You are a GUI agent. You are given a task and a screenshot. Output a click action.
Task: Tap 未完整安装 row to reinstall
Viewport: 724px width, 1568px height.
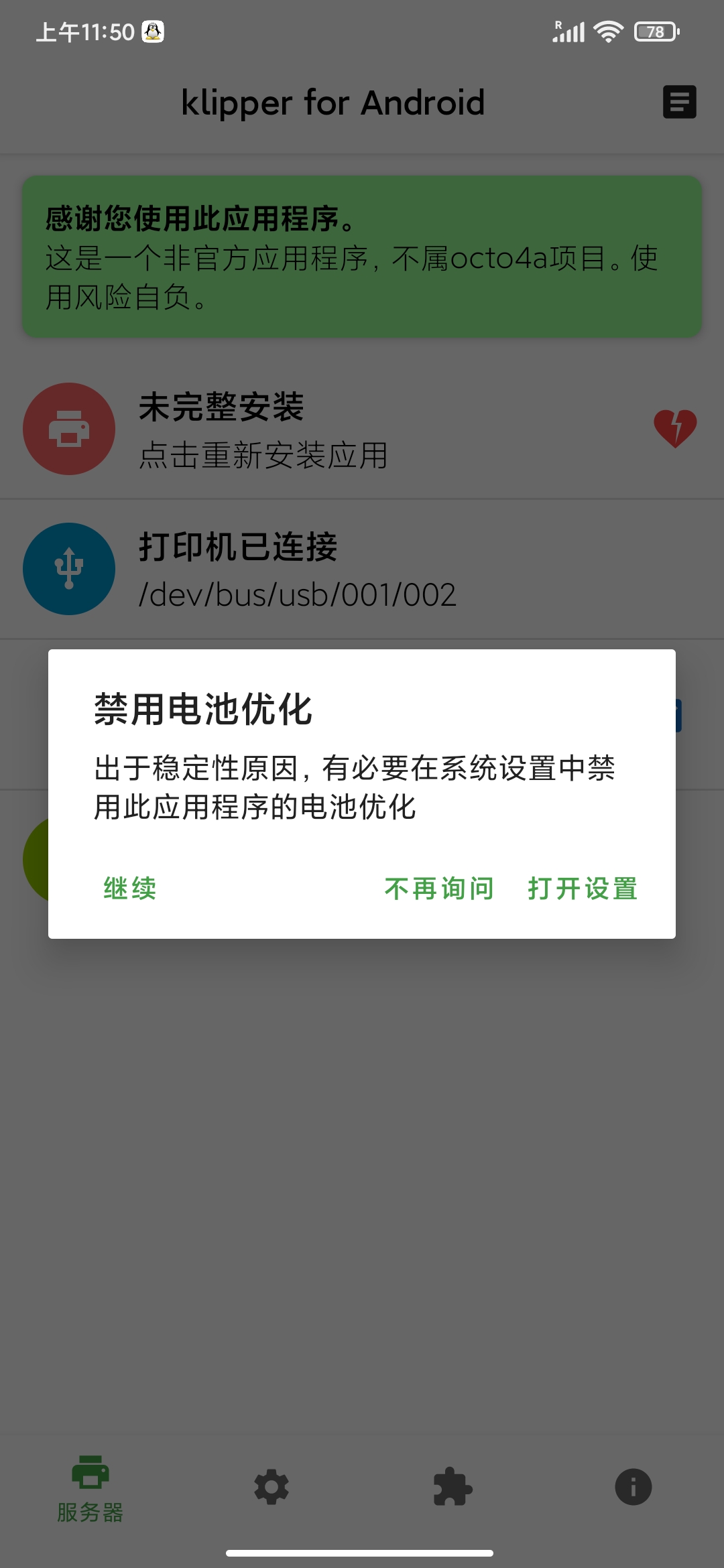(362, 430)
